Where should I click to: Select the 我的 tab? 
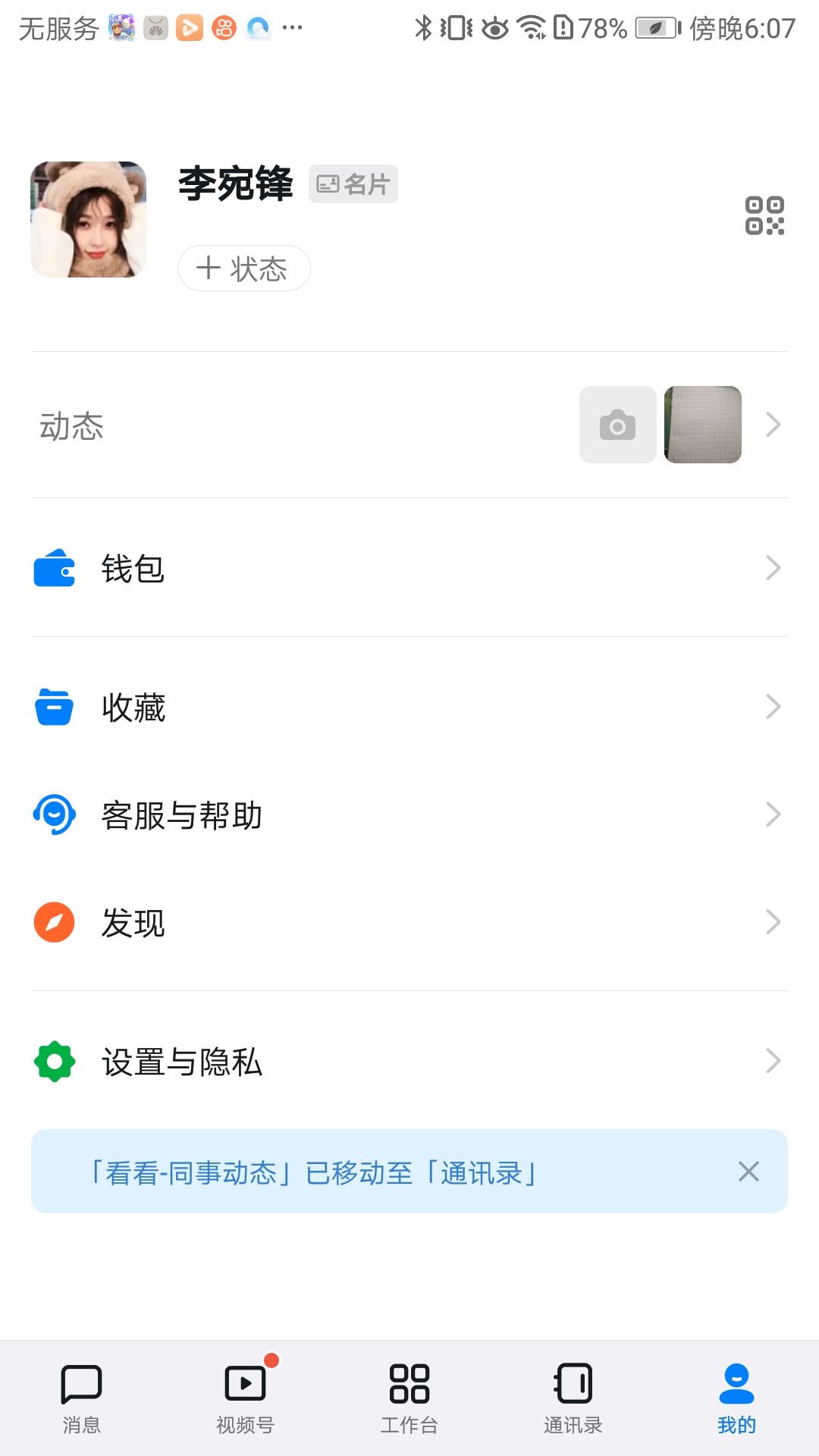click(x=736, y=1398)
